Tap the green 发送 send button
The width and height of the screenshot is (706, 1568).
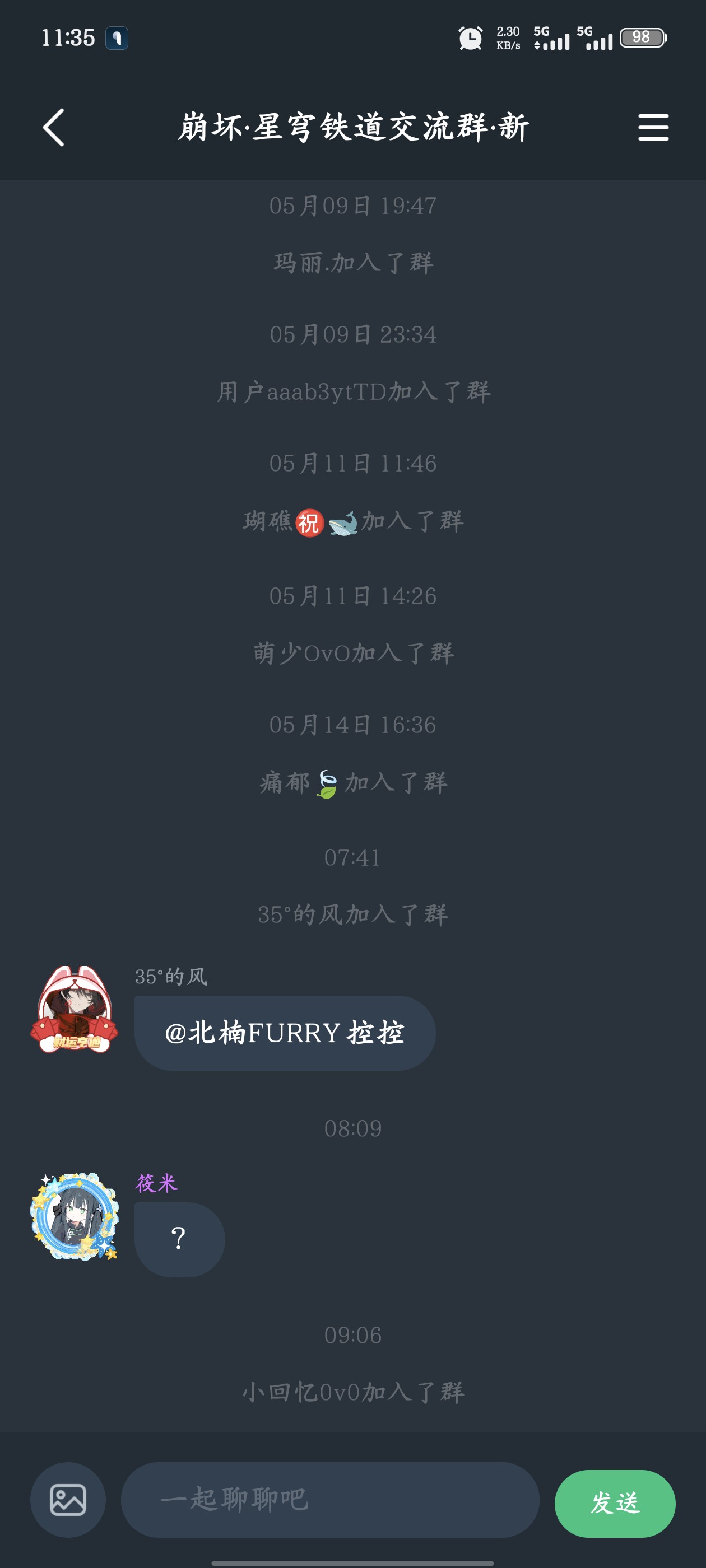click(x=615, y=1503)
